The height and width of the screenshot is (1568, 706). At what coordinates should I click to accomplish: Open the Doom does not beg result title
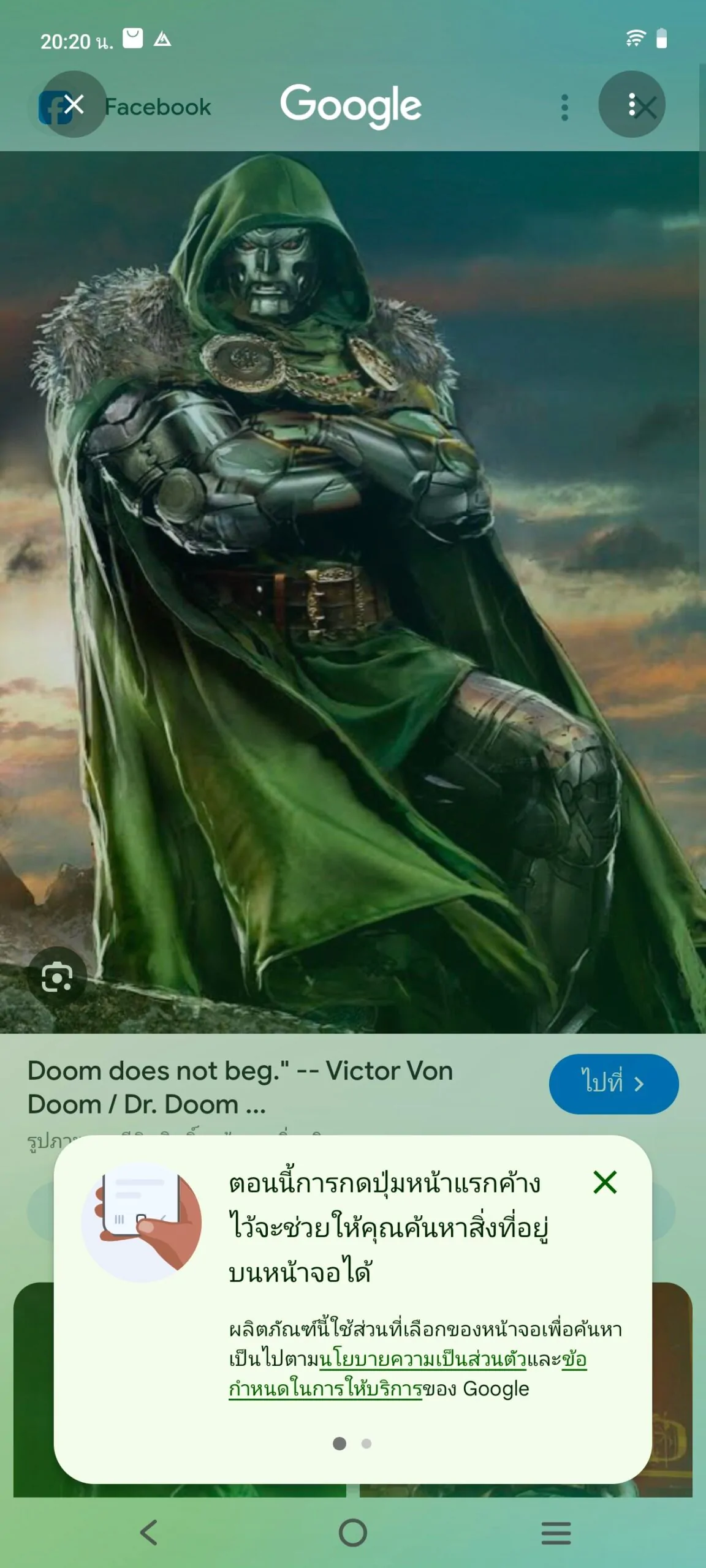[x=240, y=1088]
